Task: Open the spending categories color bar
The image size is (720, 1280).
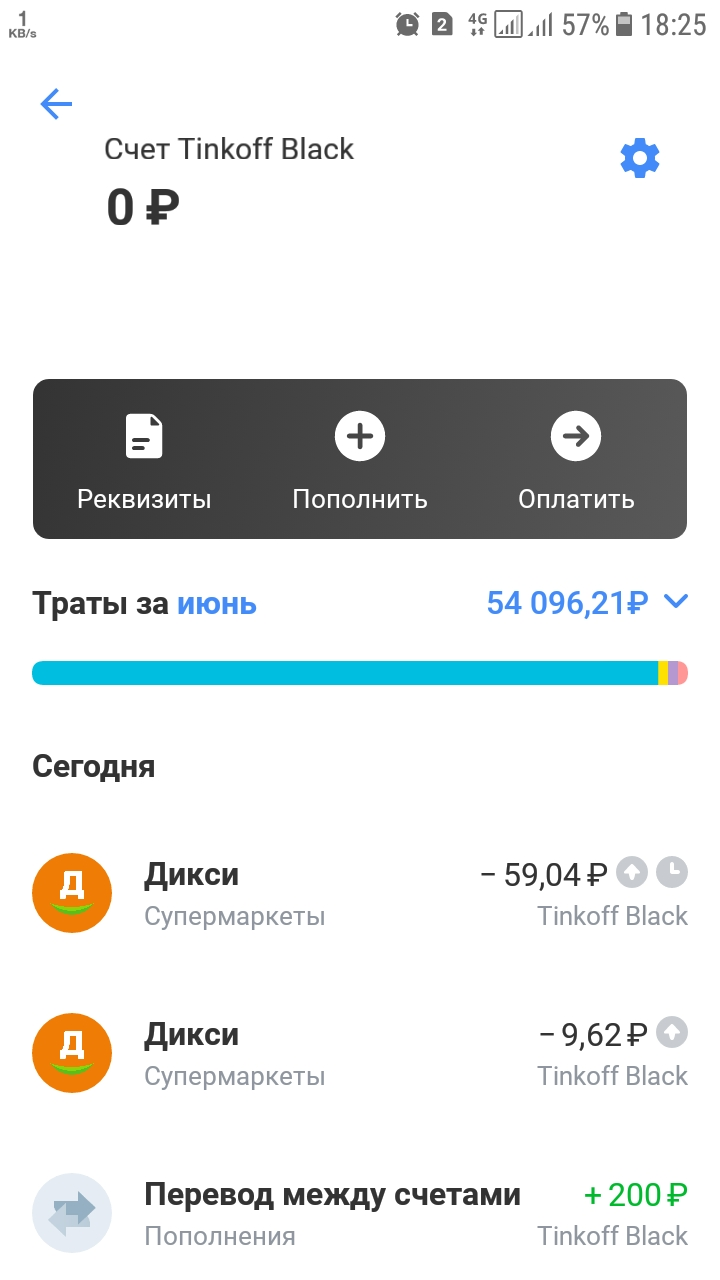Action: click(x=360, y=673)
